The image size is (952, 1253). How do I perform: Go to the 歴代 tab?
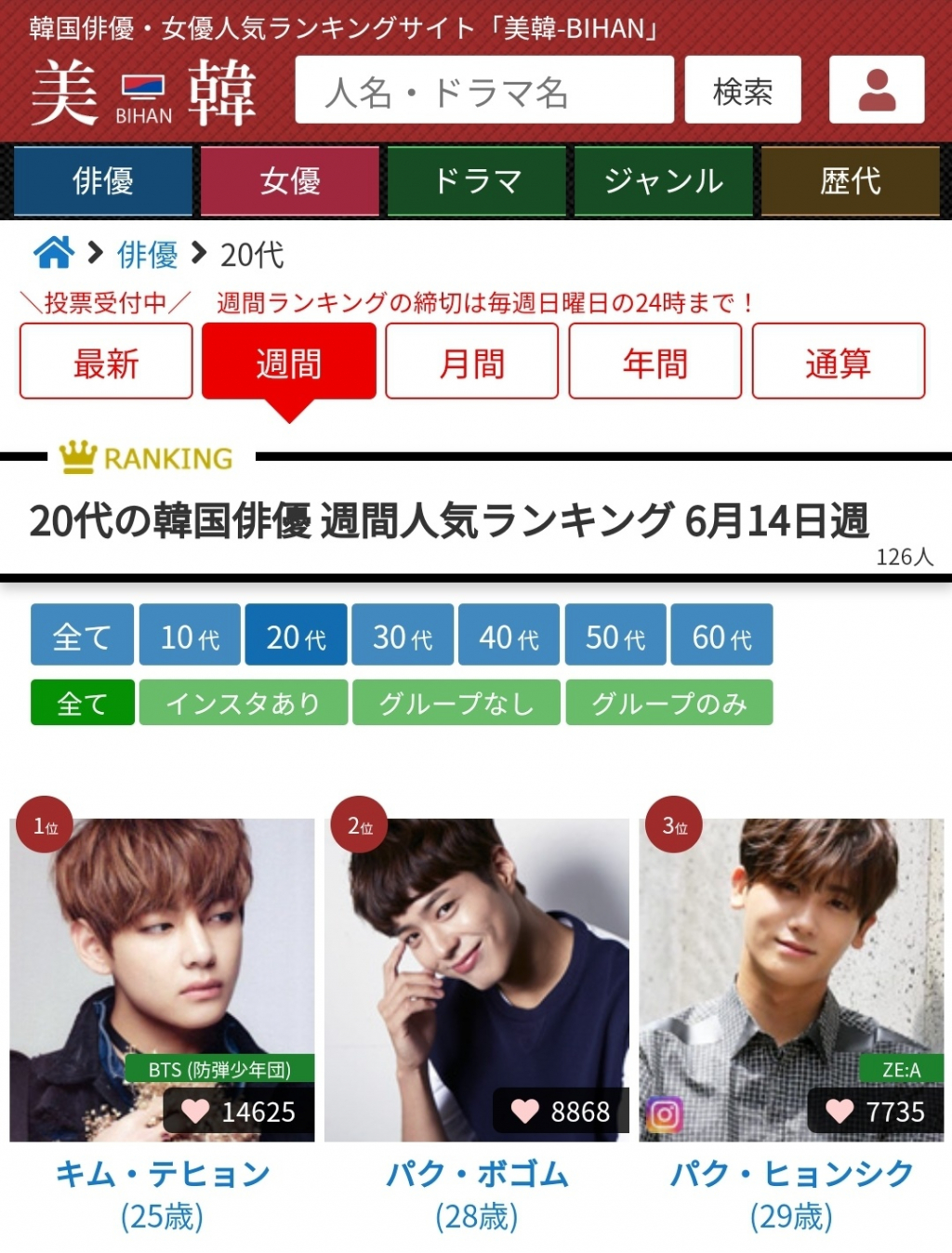pyautogui.click(x=850, y=181)
